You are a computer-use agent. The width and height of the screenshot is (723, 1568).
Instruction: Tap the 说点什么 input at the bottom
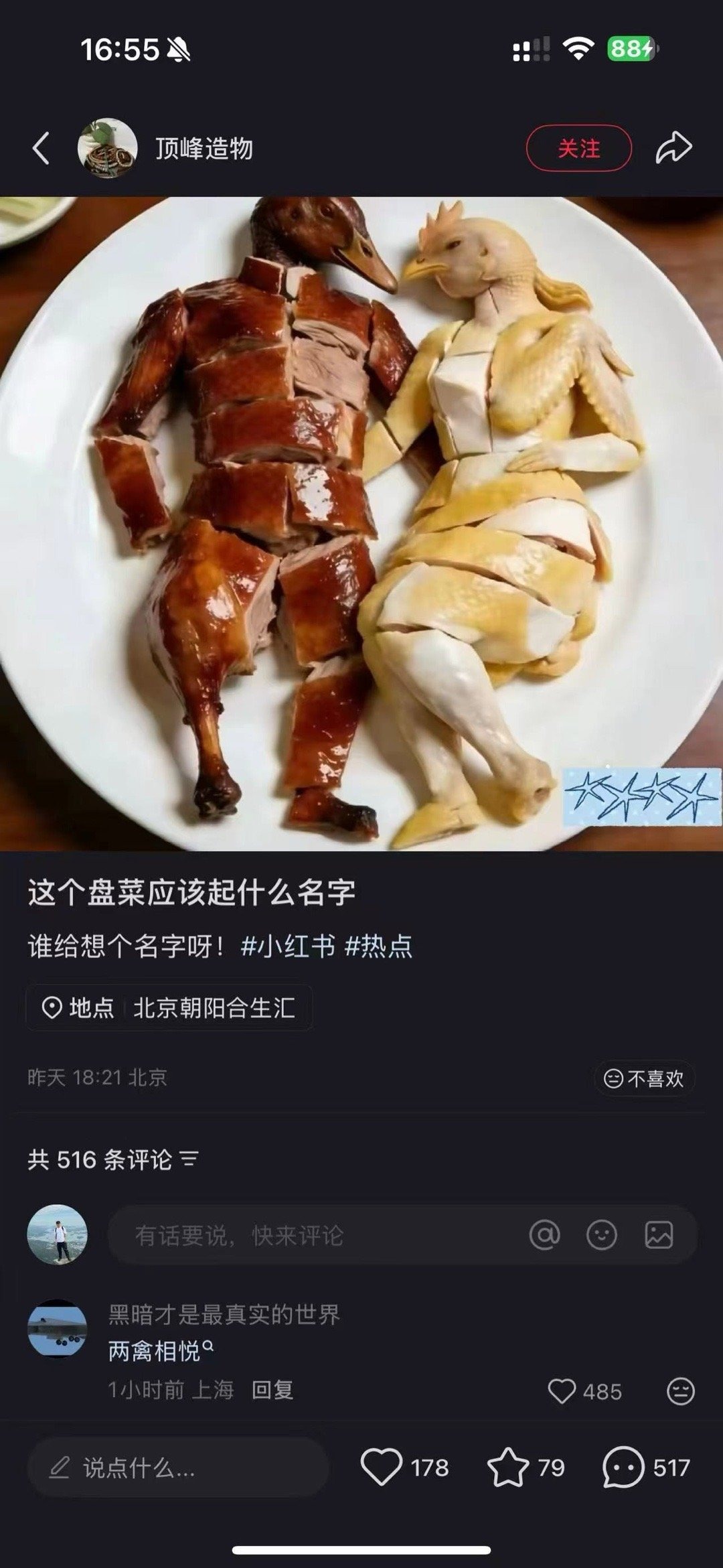(x=177, y=1468)
